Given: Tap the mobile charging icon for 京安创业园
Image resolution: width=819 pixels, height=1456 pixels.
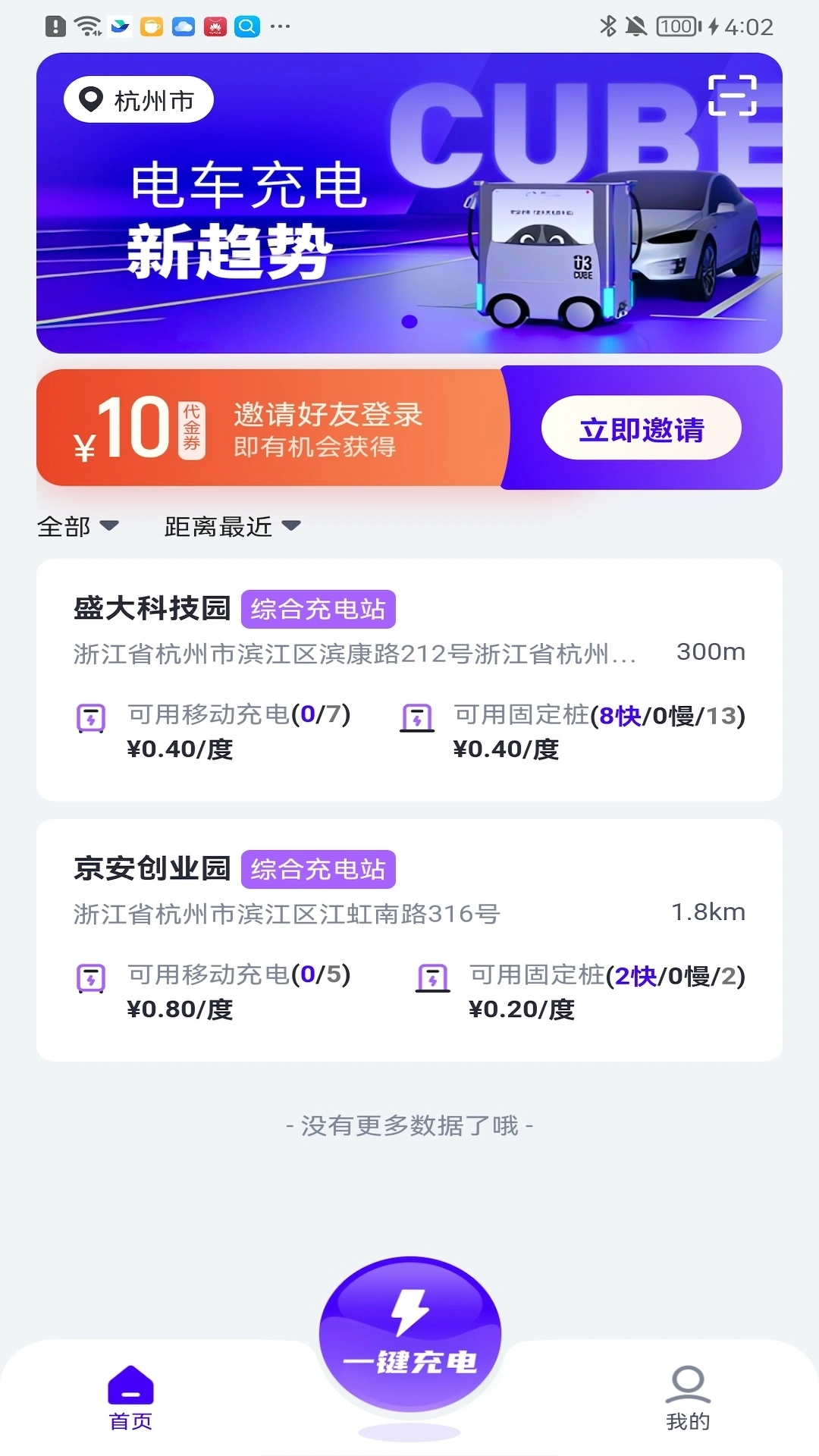Looking at the screenshot, I should click(x=90, y=978).
